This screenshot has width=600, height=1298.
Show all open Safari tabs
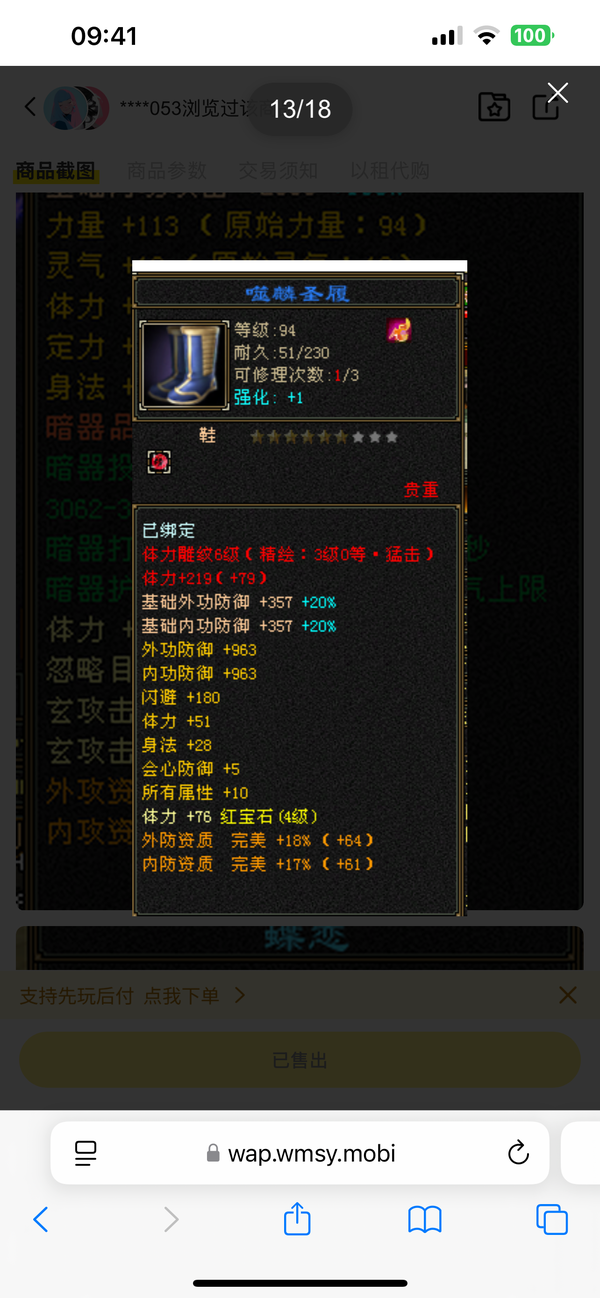pos(552,1219)
